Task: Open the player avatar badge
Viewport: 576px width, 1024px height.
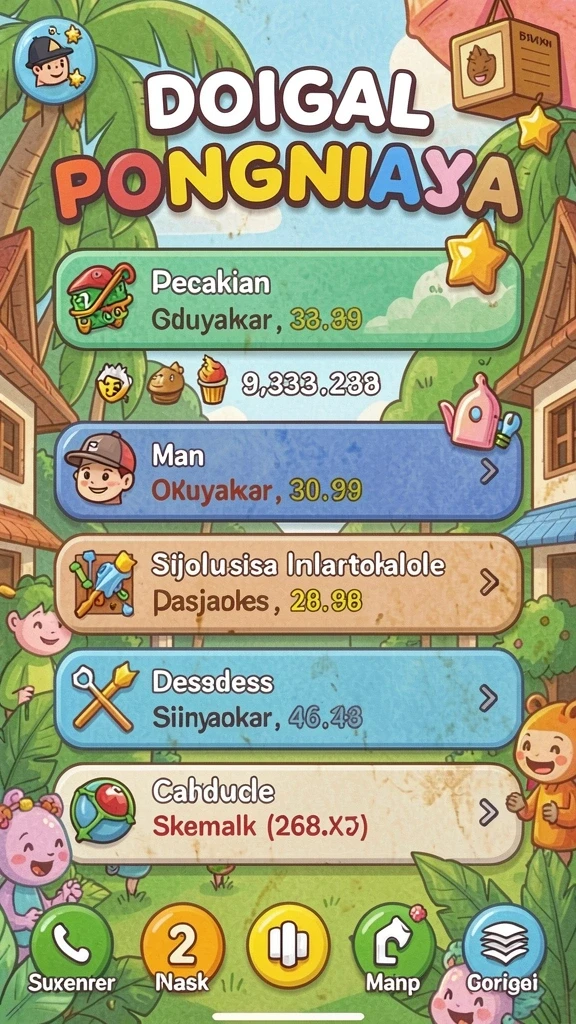Action: (55, 60)
